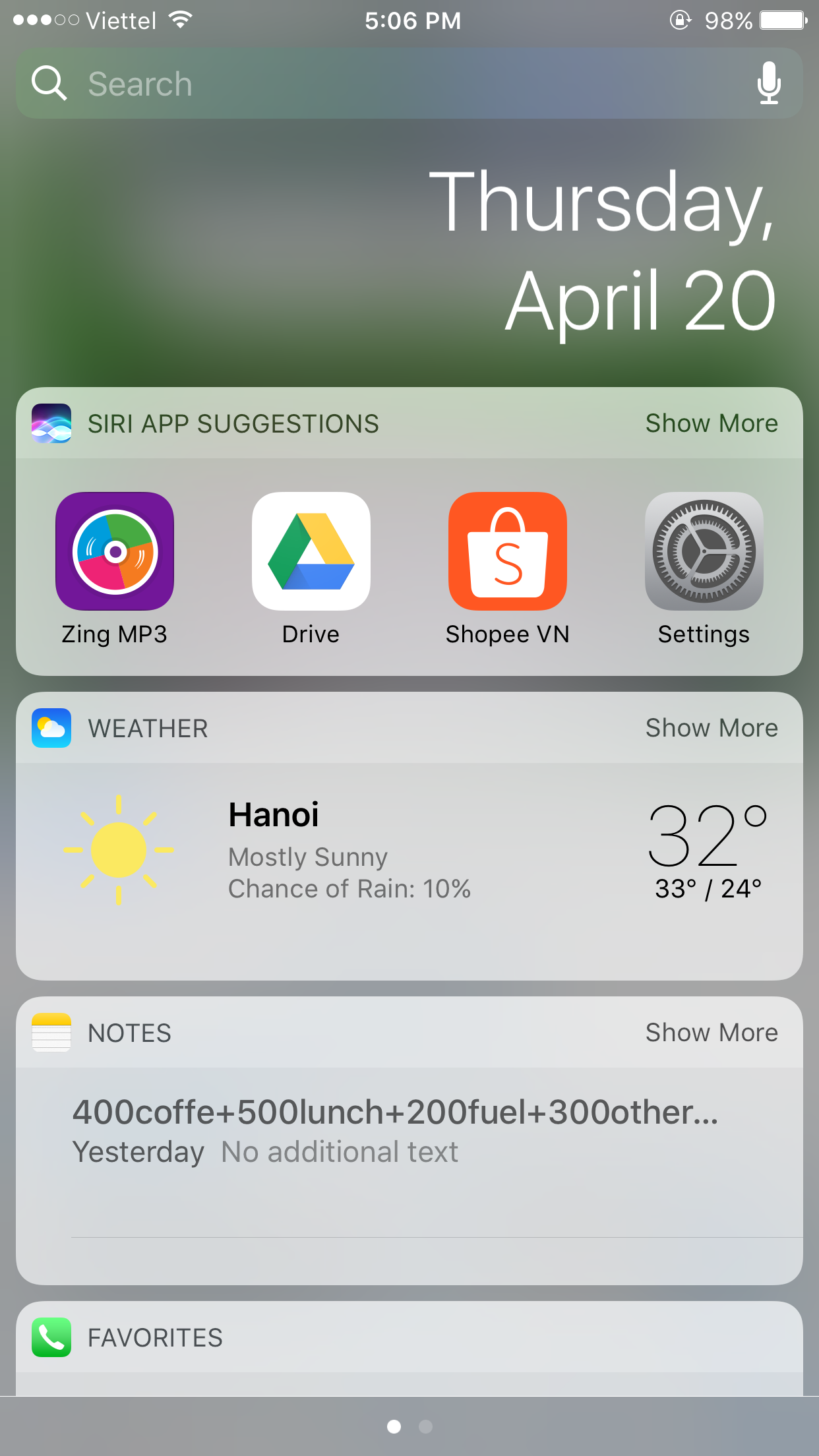Expand the Weather widget with Show More
This screenshot has width=819, height=1456.
[x=711, y=728]
